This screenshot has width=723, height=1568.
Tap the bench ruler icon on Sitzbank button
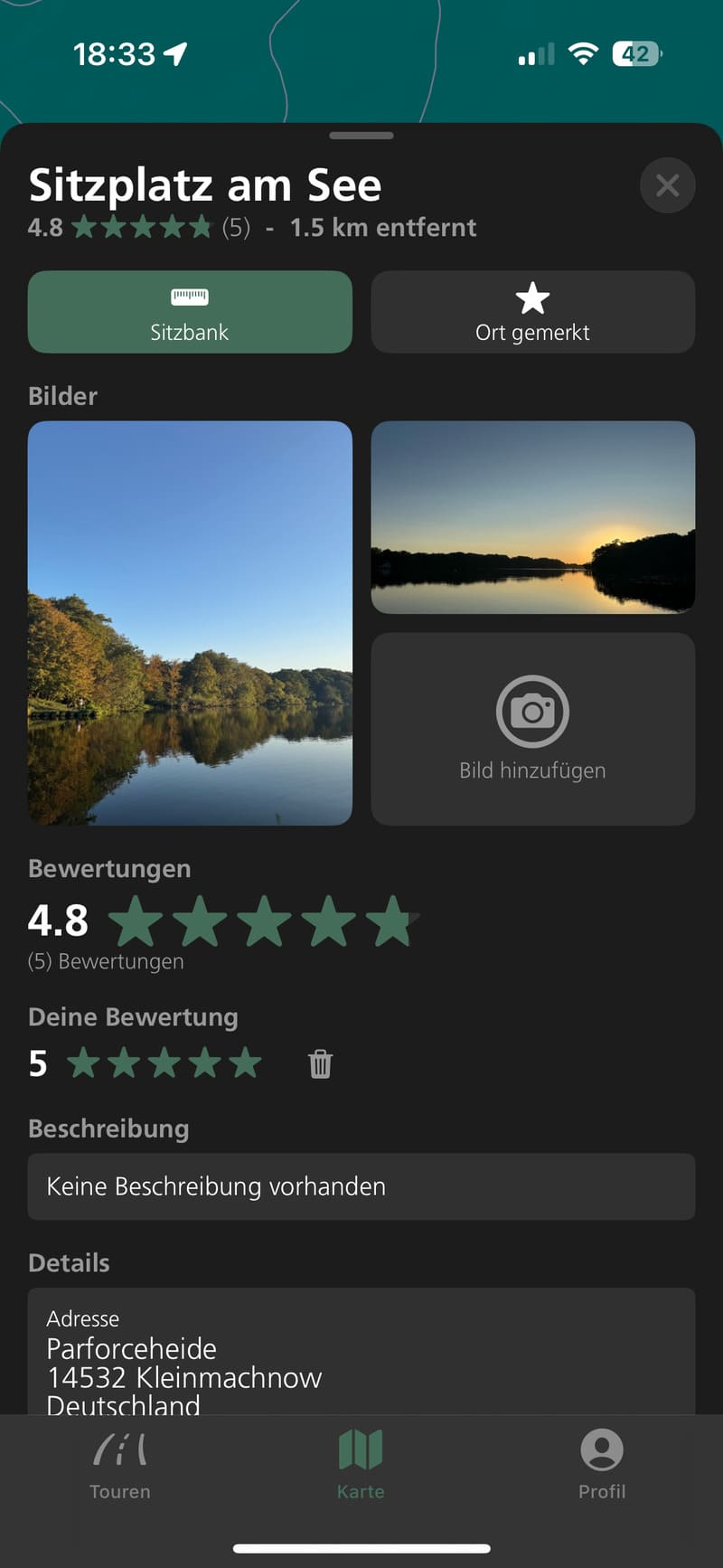click(x=190, y=297)
